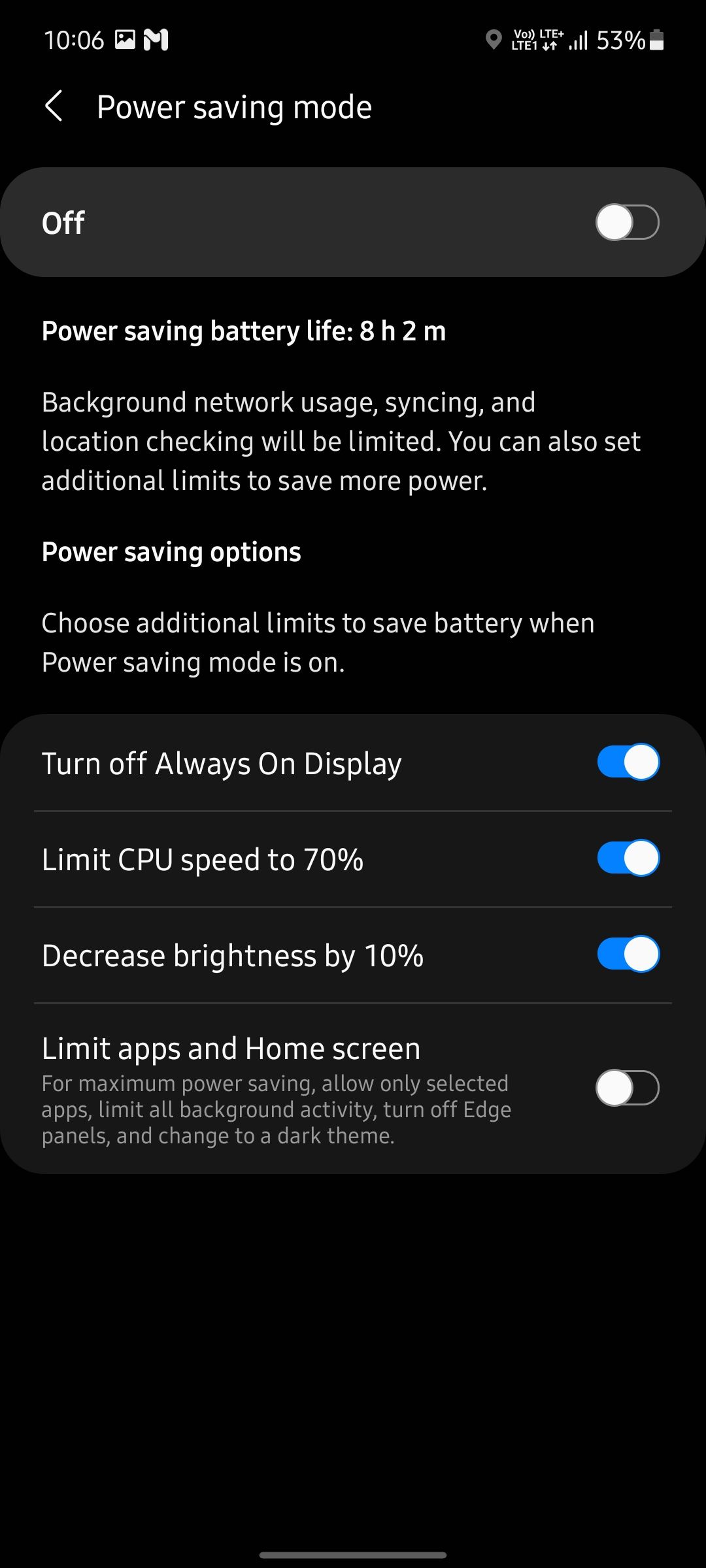
Task: Open Limit apps and Home screen settings
Action: (261, 1088)
